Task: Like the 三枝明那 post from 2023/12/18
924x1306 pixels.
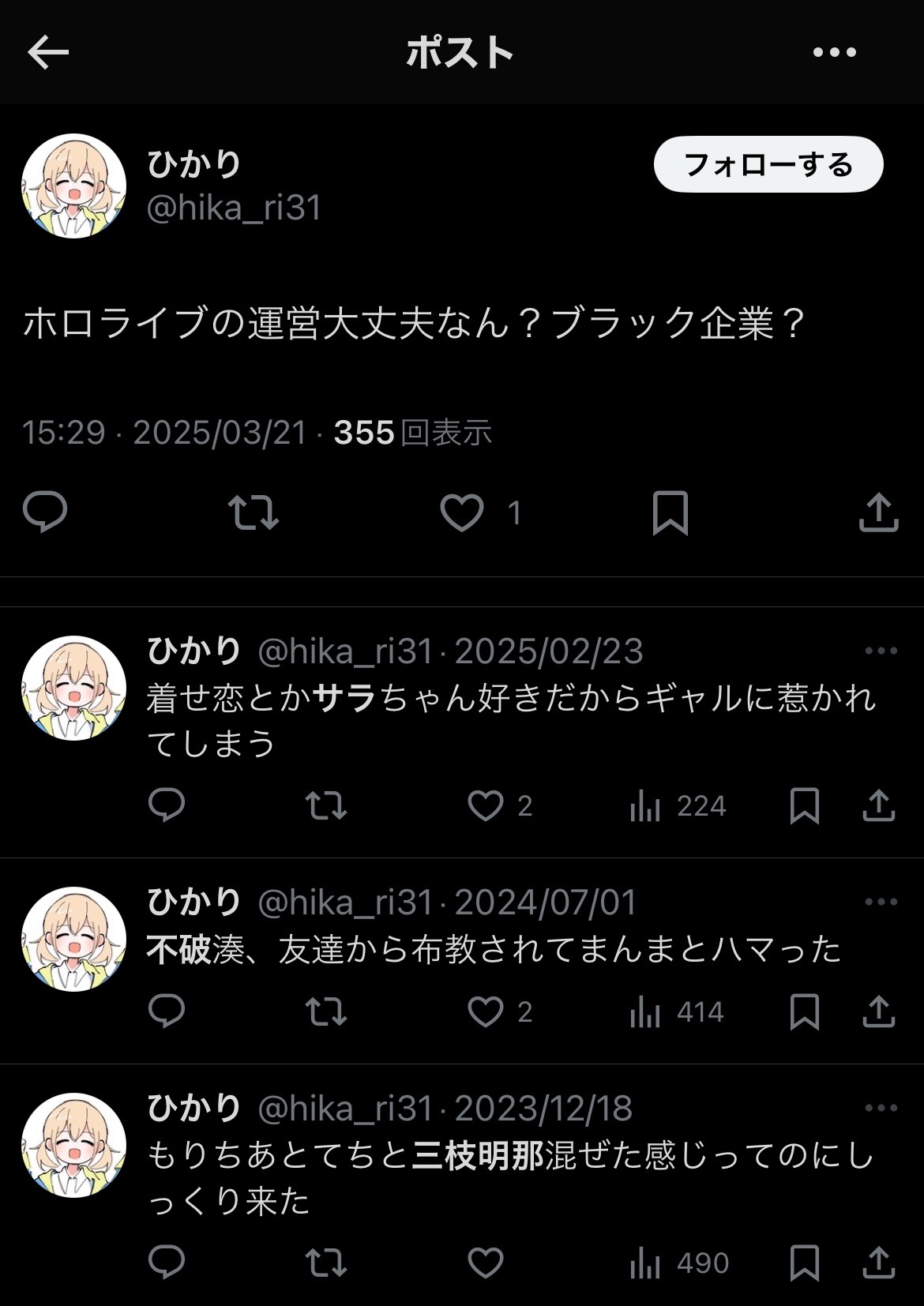Action: click(486, 1263)
